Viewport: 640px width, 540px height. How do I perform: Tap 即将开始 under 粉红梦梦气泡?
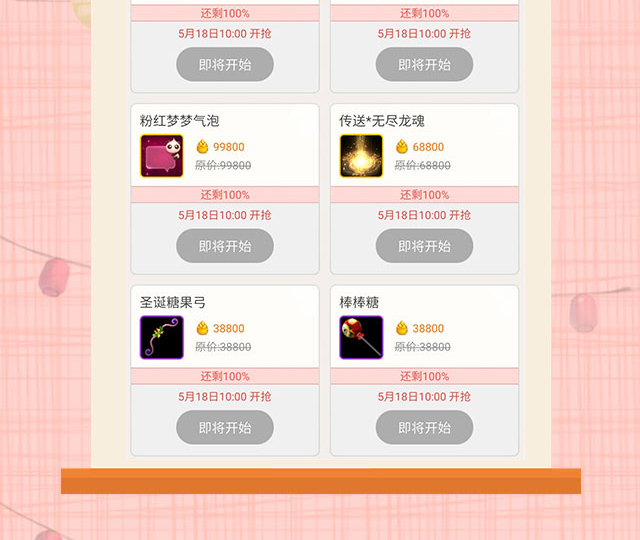(225, 246)
